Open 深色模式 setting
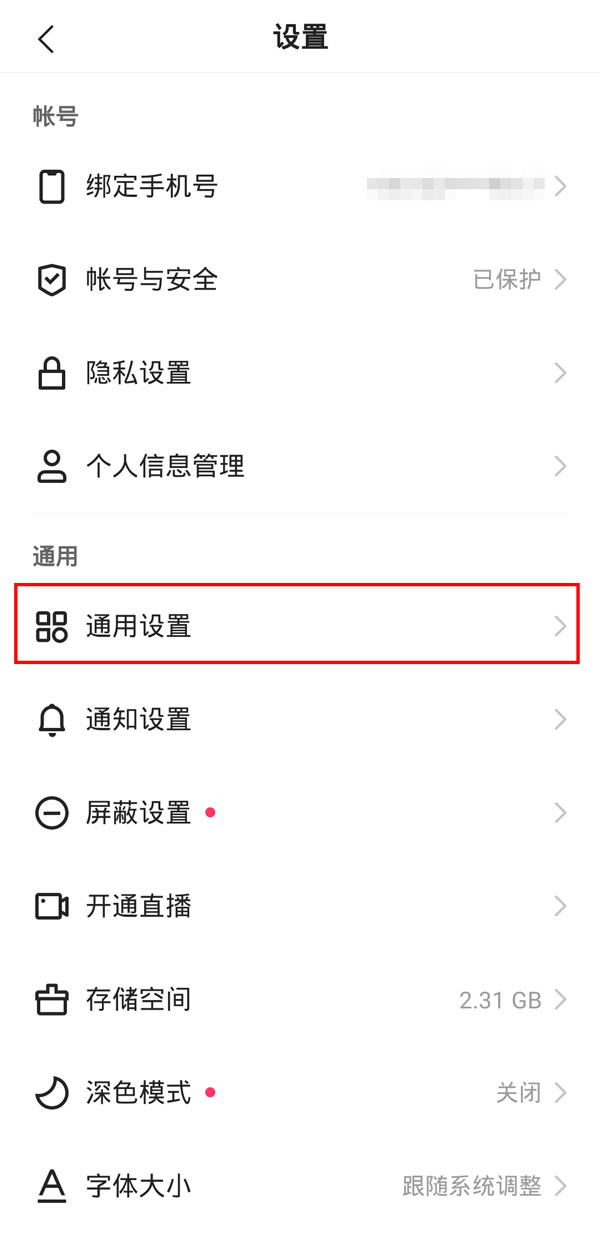Image resolution: width=600 pixels, height=1242 pixels. click(x=300, y=1093)
